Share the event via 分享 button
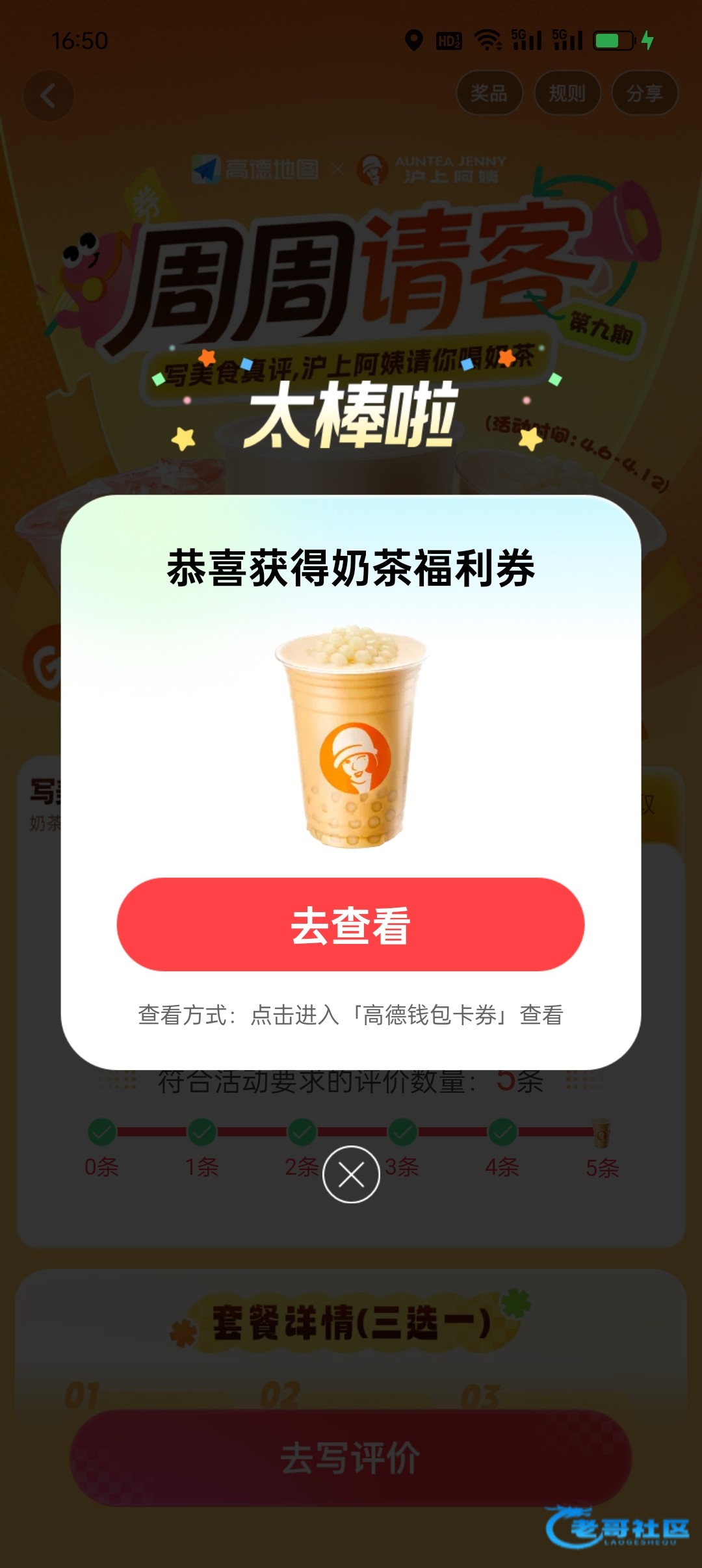Image resolution: width=702 pixels, height=1568 pixels. tap(644, 93)
